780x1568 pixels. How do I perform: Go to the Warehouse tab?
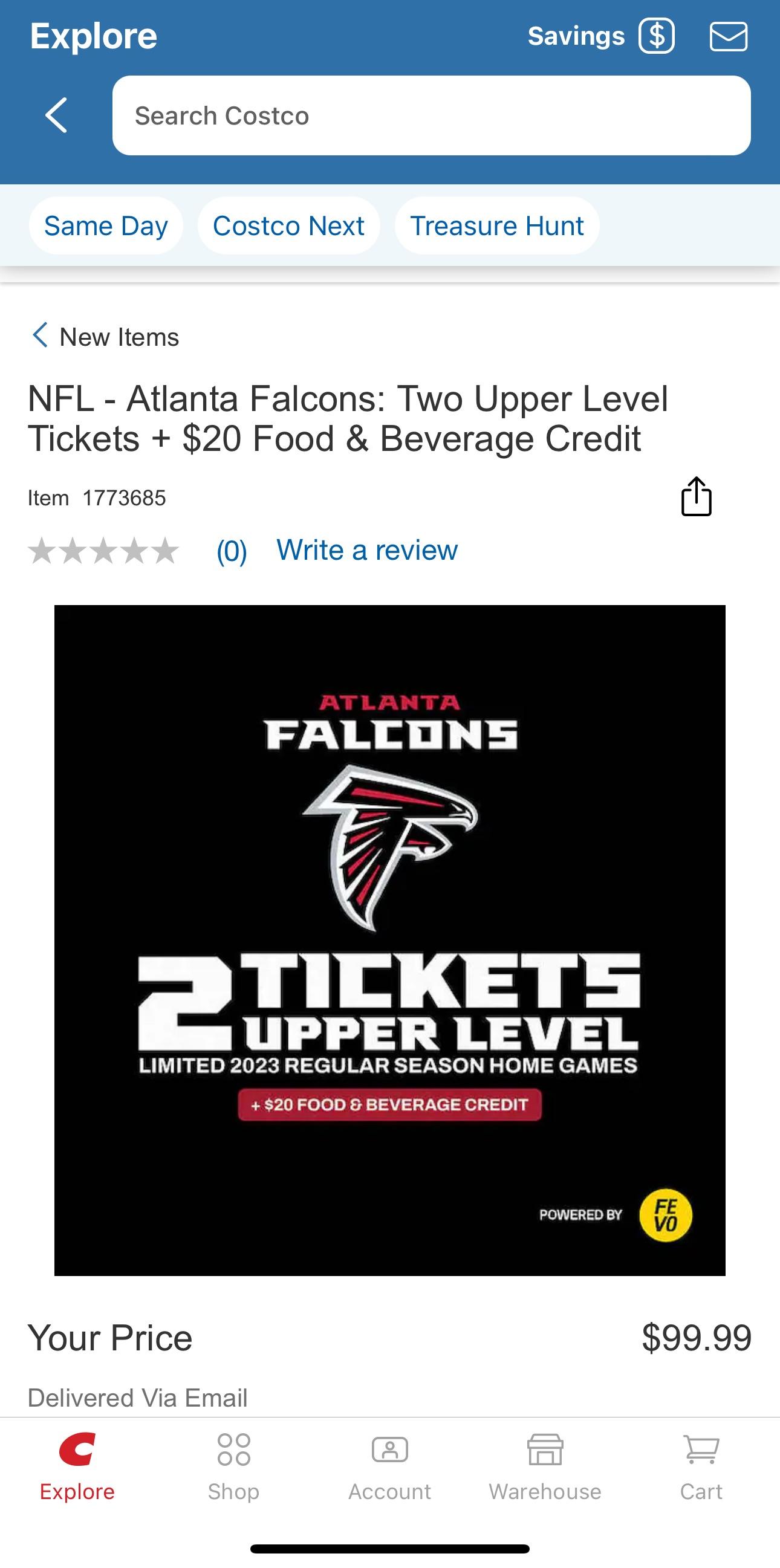coord(545,1468)
